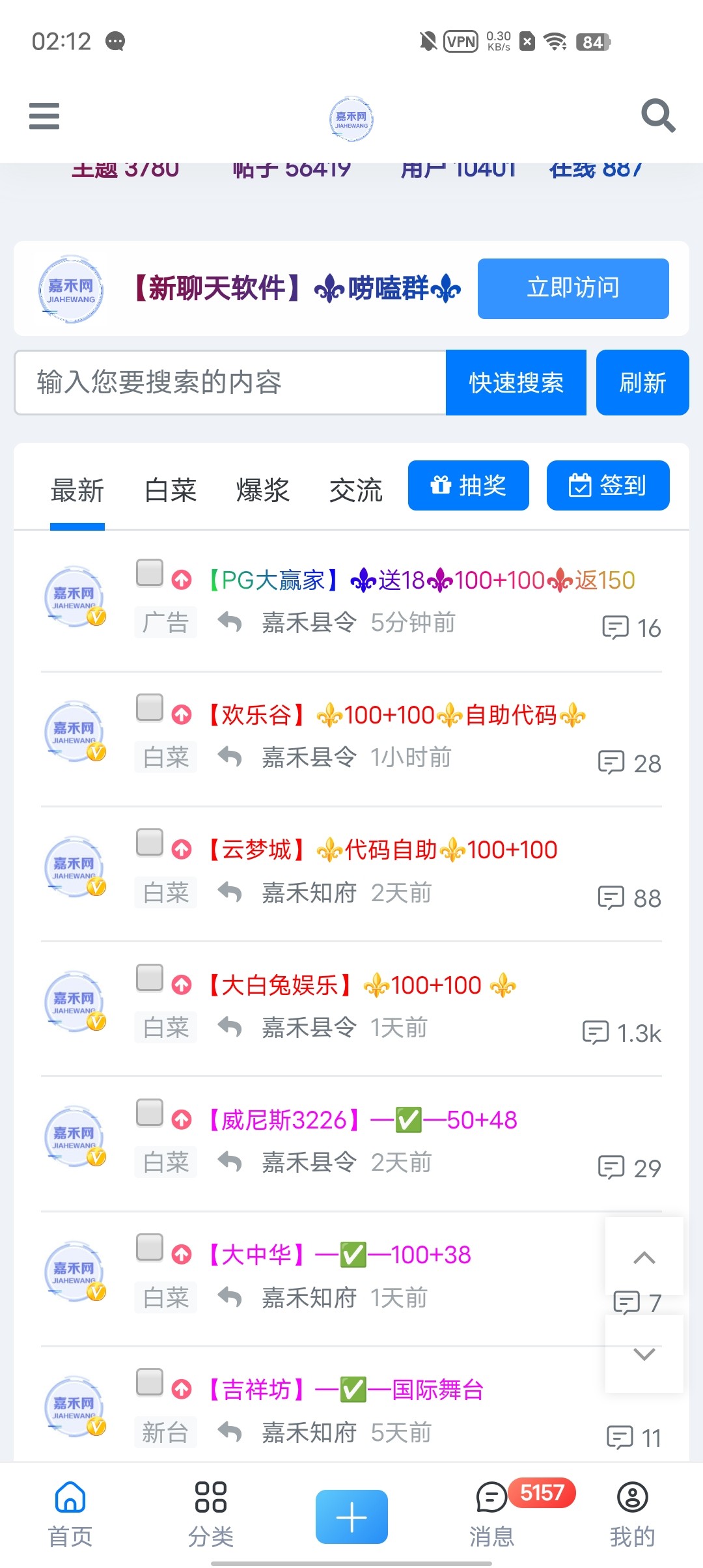Check in with the 签到 button
703x1568 pixels.
607,486
